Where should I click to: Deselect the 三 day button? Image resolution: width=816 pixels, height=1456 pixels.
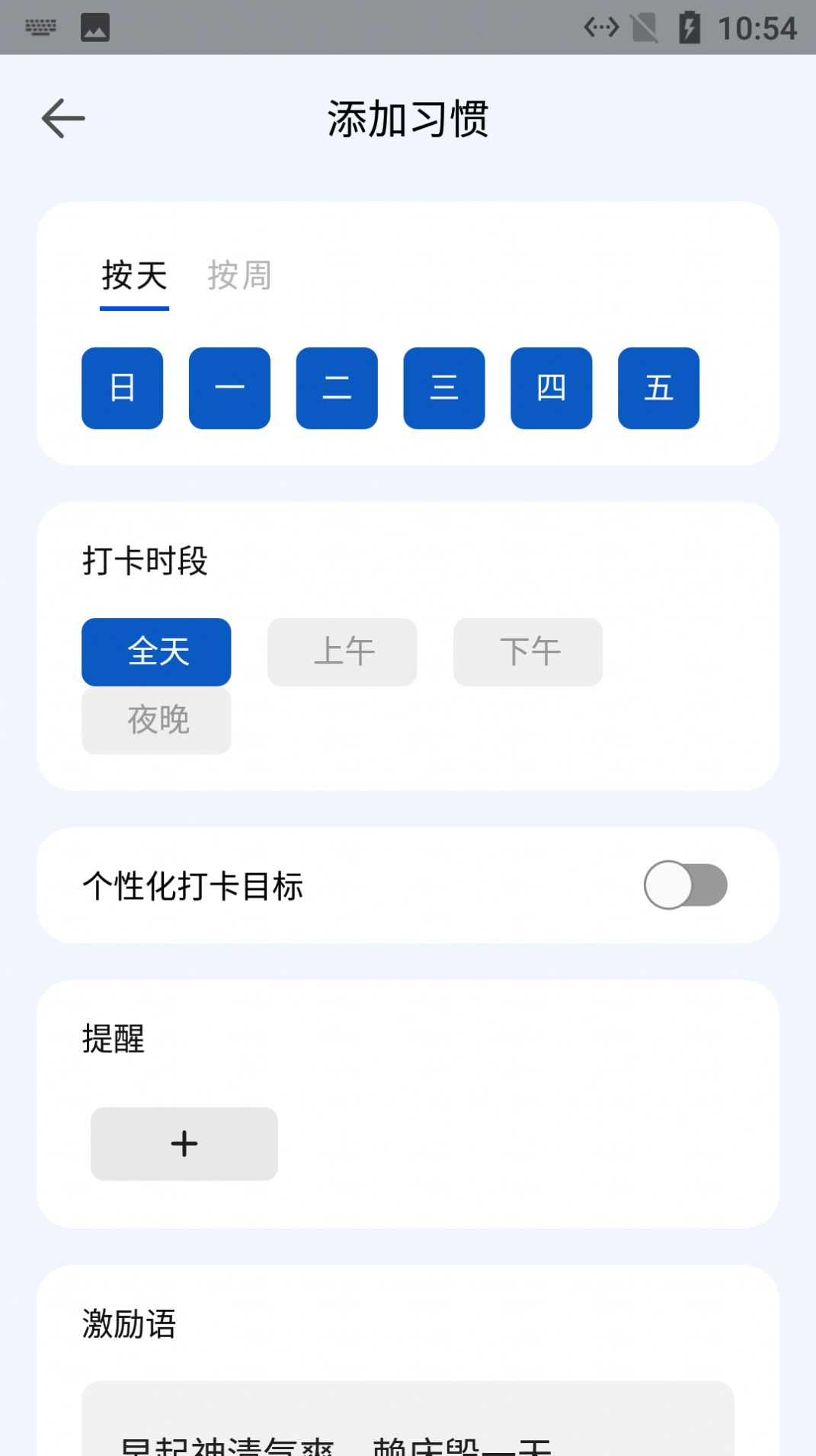click(x=444, y=388)
